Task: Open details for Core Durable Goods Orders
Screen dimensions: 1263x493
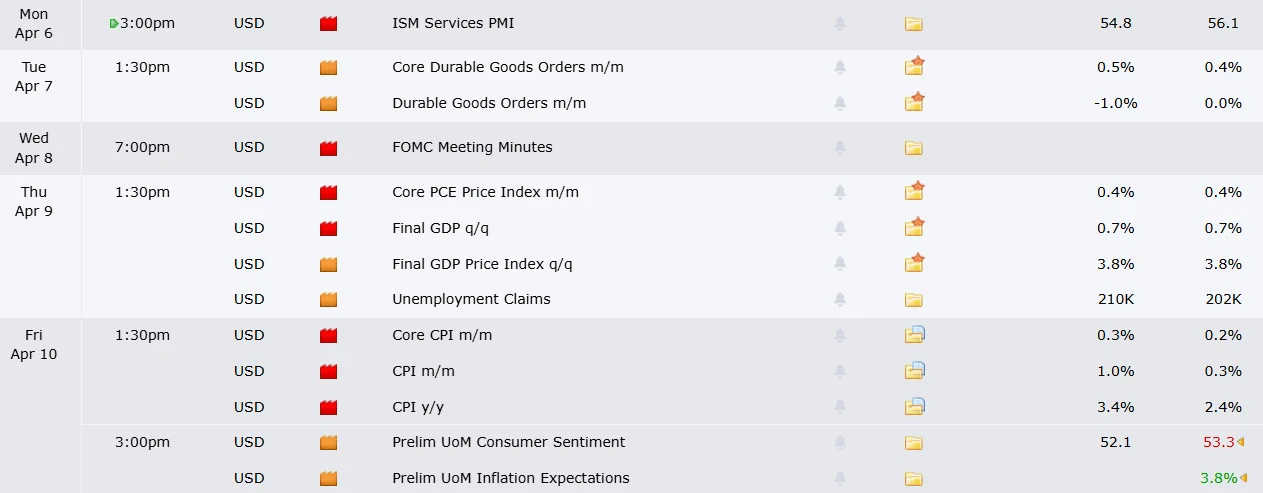Action: click(914, 67)
